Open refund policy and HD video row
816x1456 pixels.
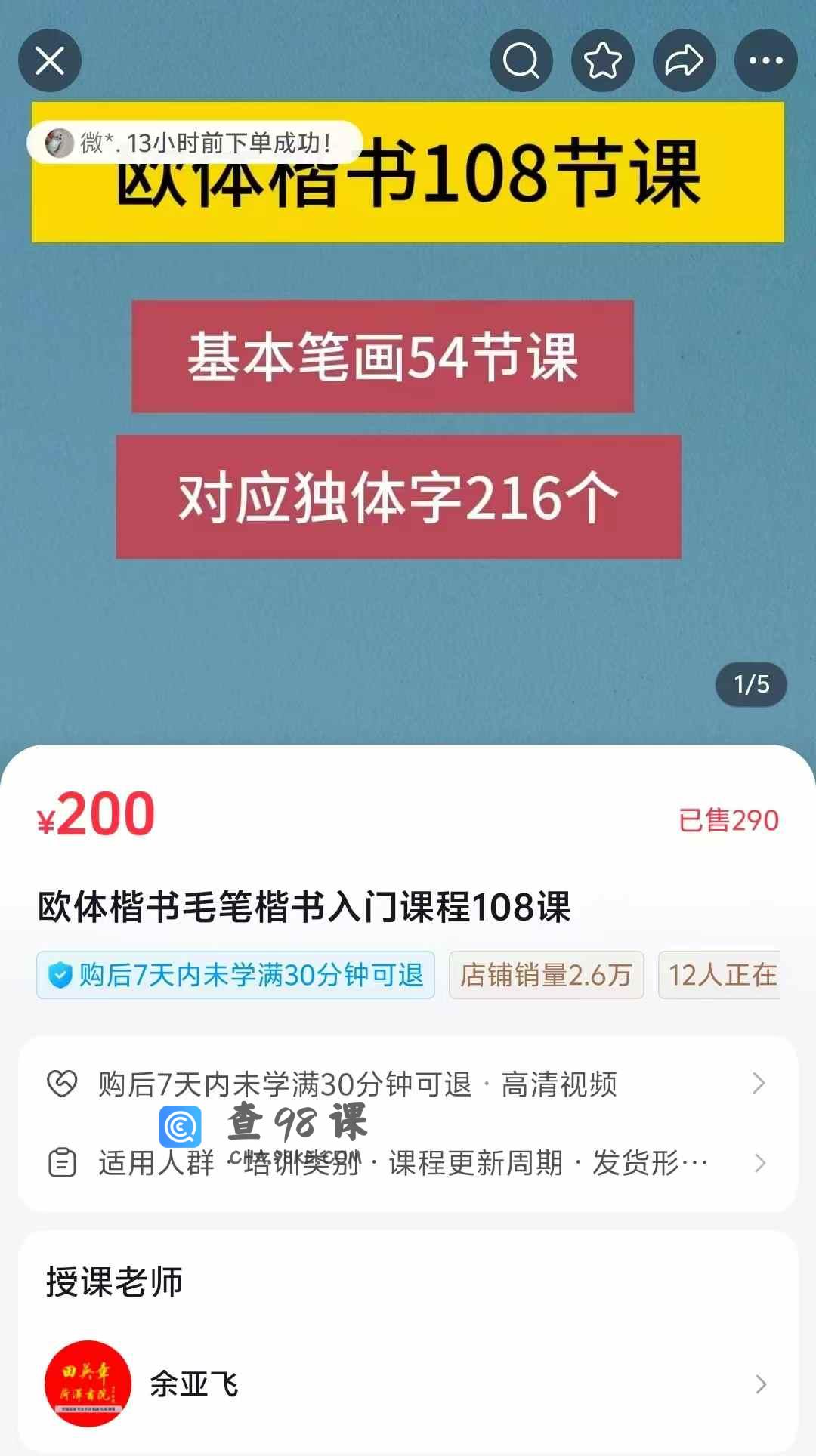click(408, 1084)
